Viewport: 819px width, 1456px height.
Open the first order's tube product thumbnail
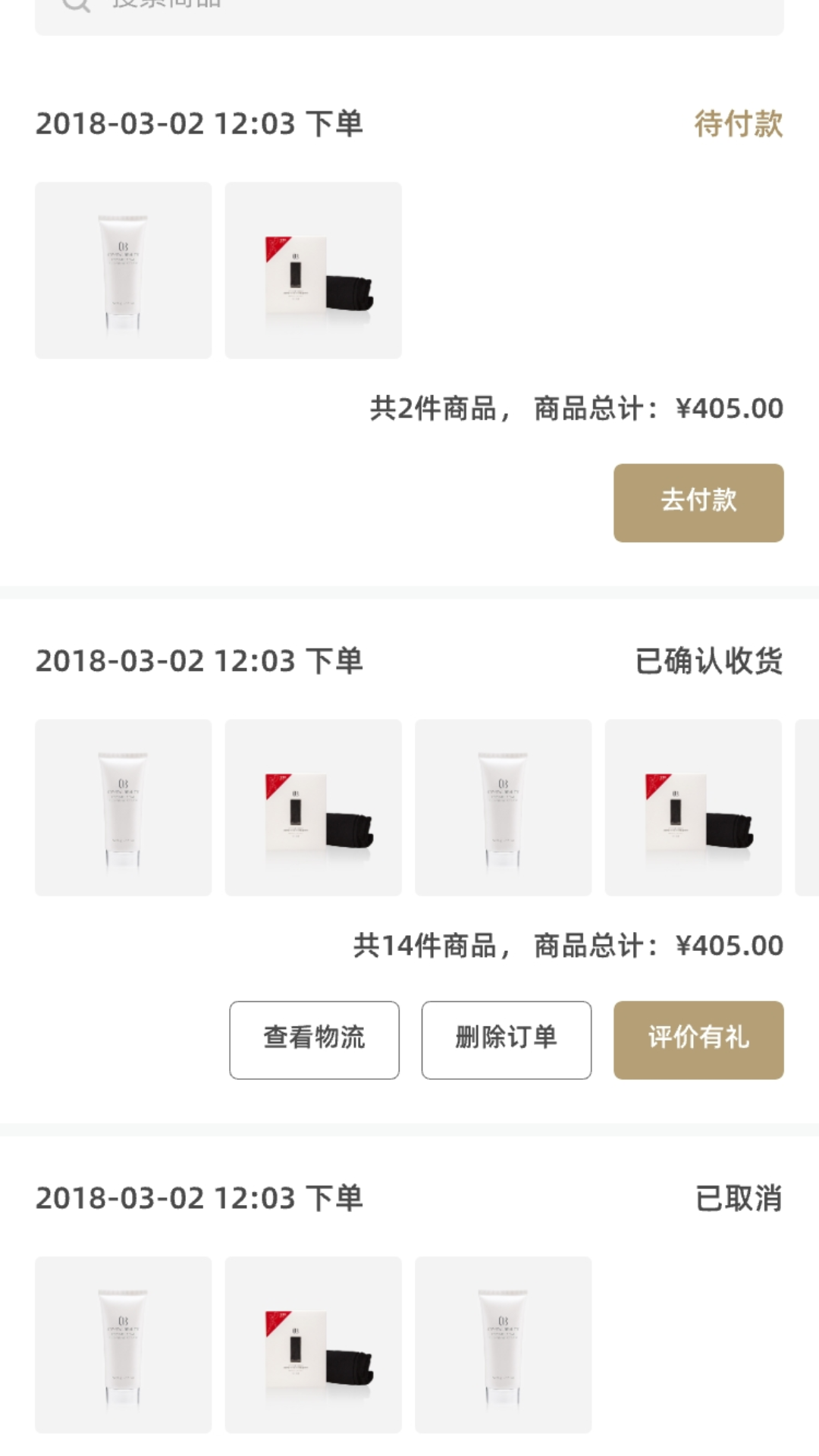[x=123, y=268]
